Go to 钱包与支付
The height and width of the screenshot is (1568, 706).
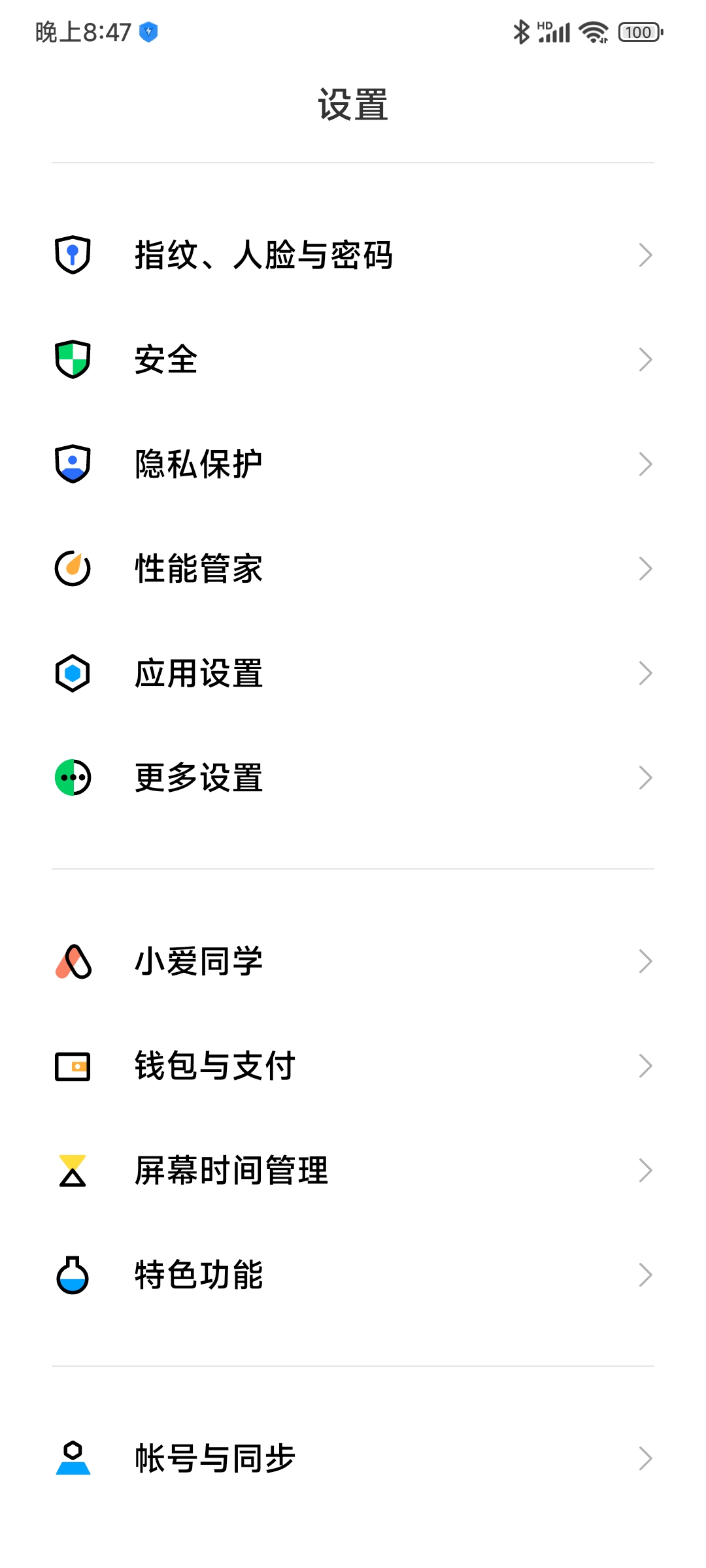tap(353, 1066)
